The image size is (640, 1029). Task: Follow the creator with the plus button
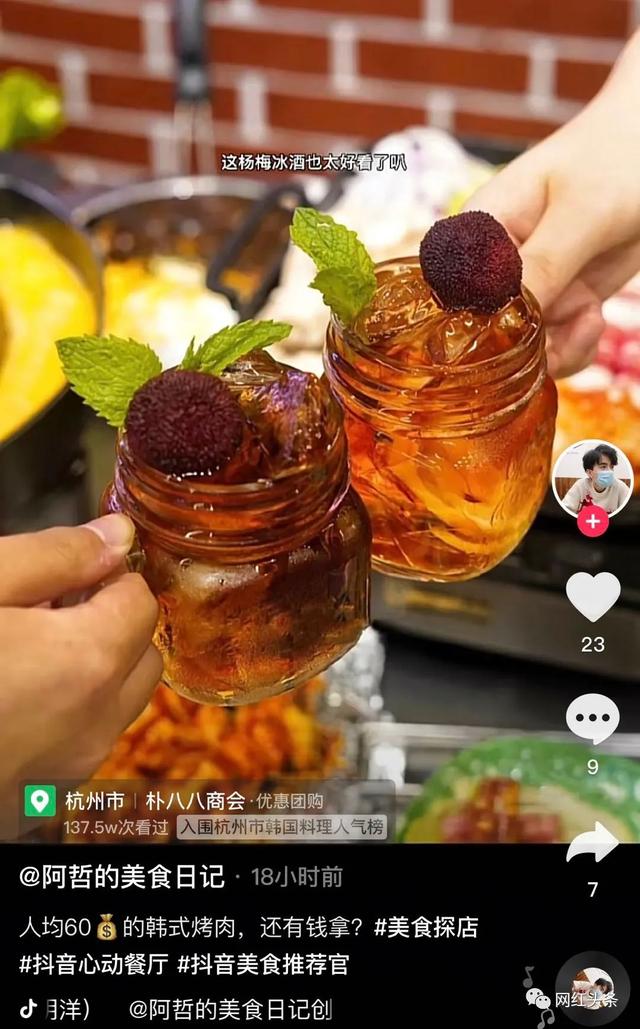tap(593, 522)
